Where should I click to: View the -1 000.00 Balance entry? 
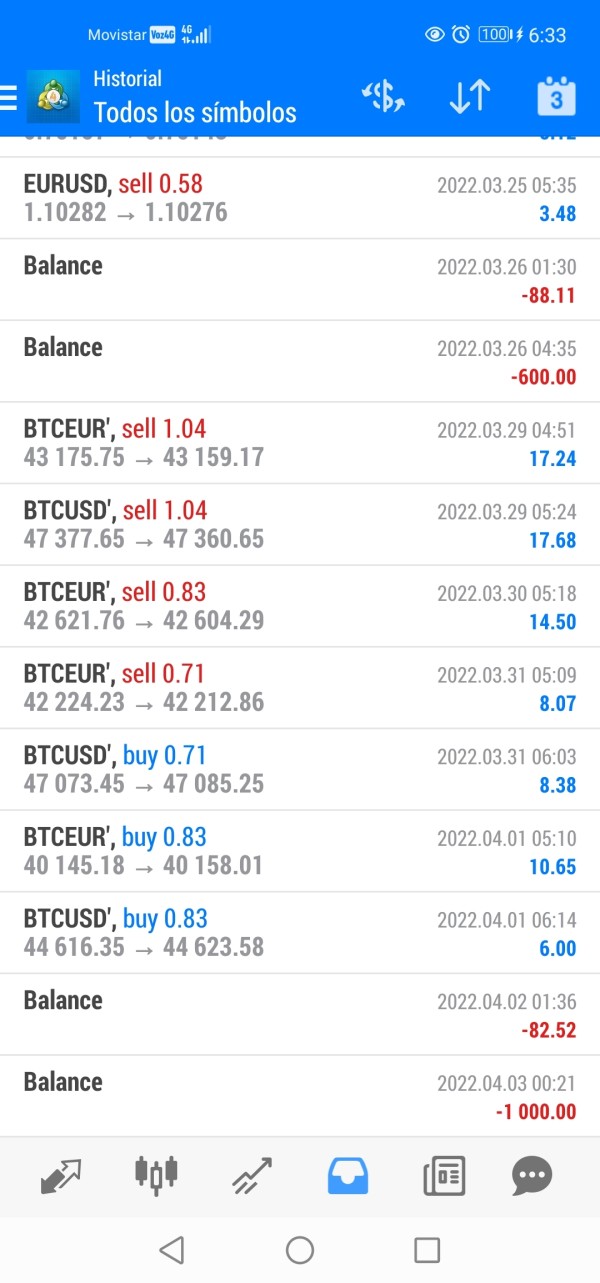point(300,1096)
